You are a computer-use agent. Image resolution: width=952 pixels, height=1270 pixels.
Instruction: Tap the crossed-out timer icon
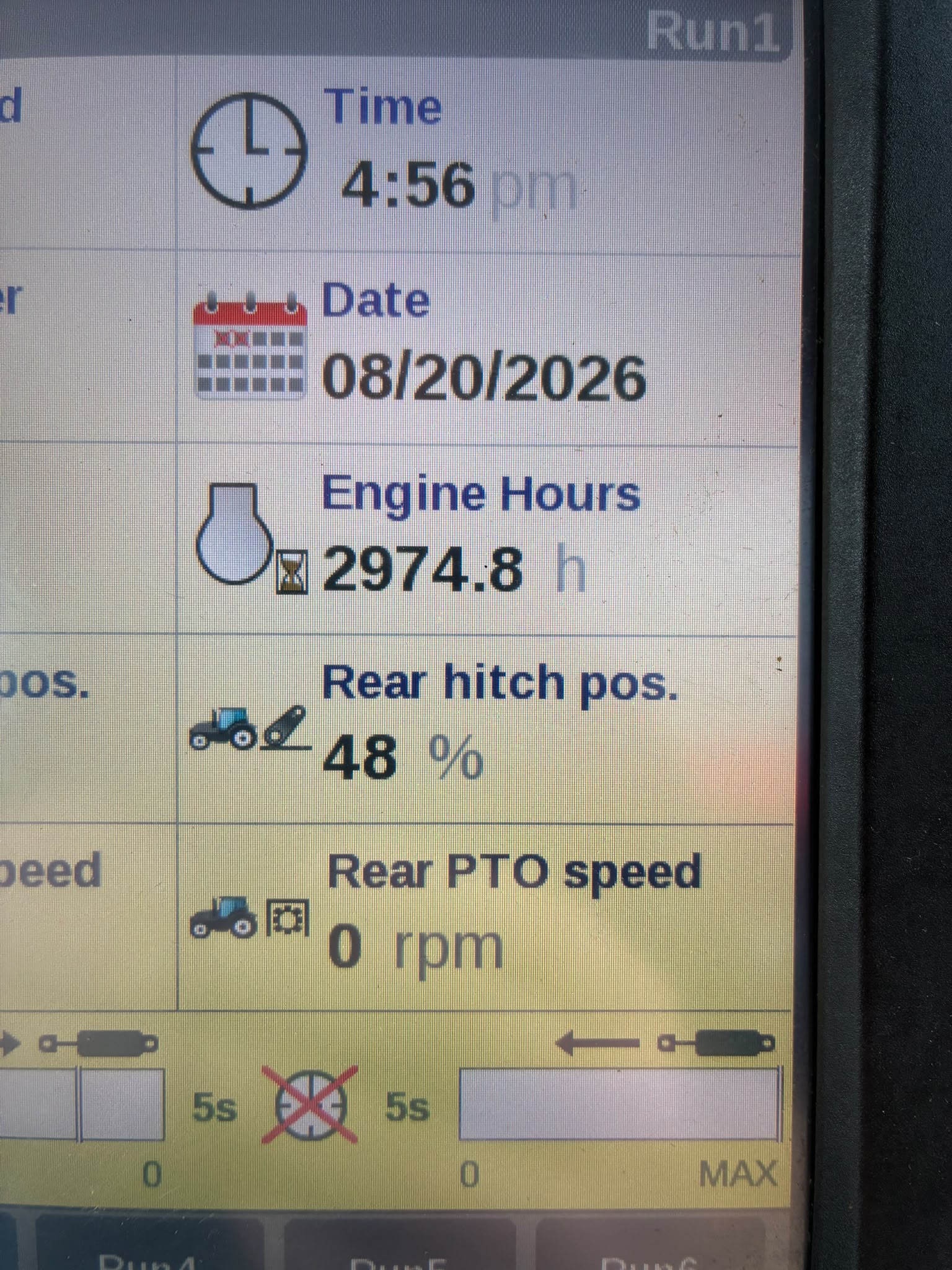click(x=310, y=1104)
